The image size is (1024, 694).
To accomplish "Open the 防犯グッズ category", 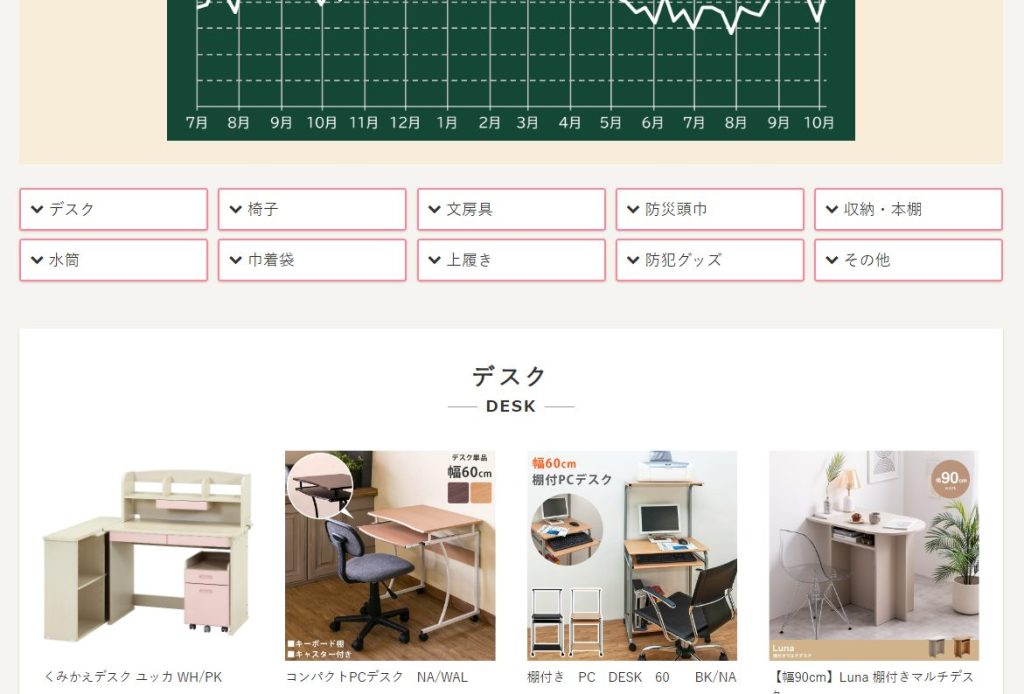I will (710, 260).
